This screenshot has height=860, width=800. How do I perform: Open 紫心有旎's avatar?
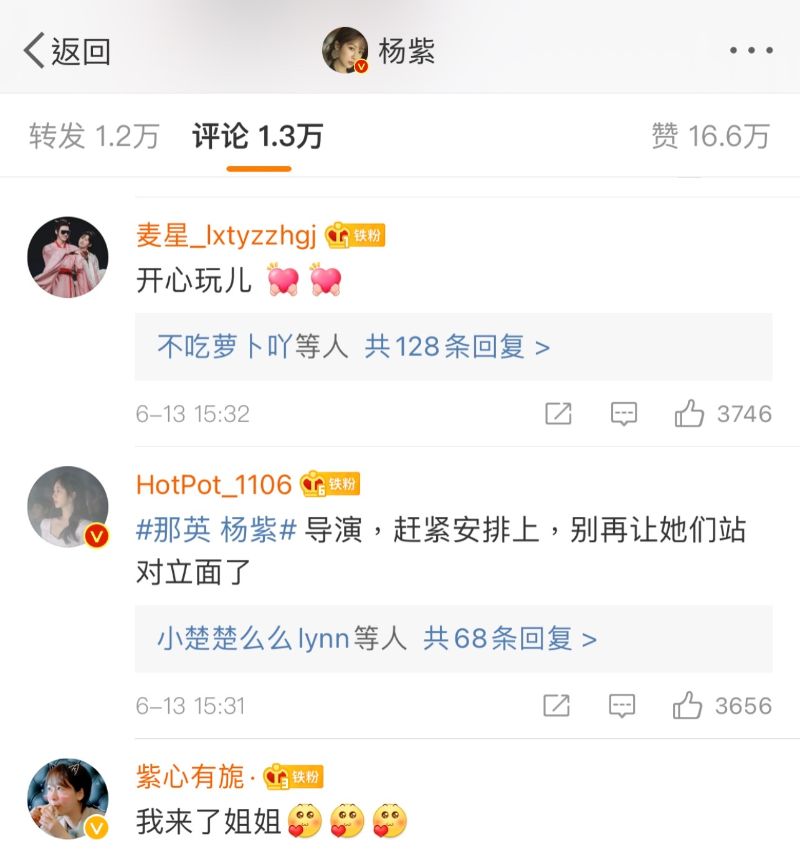pyautogui.click(x=67, y=799)
